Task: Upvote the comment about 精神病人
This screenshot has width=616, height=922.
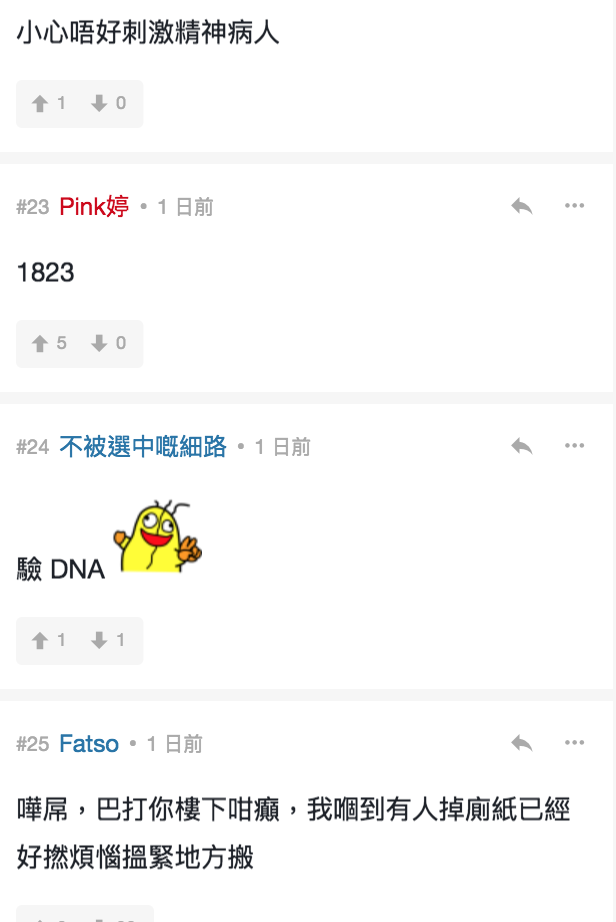Action: (x=48, y=104)
